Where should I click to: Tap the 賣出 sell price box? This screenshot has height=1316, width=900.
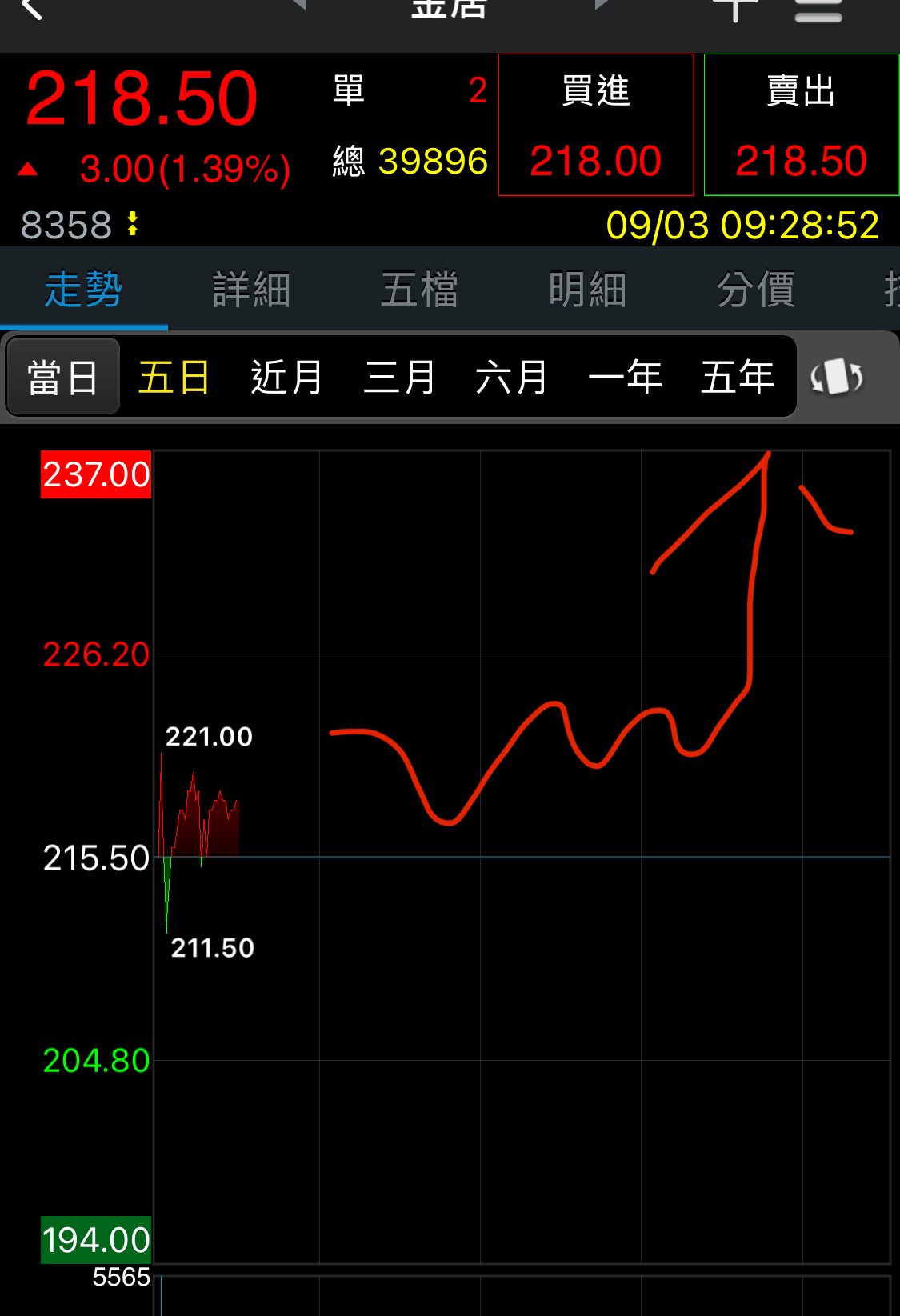point(802,125)
